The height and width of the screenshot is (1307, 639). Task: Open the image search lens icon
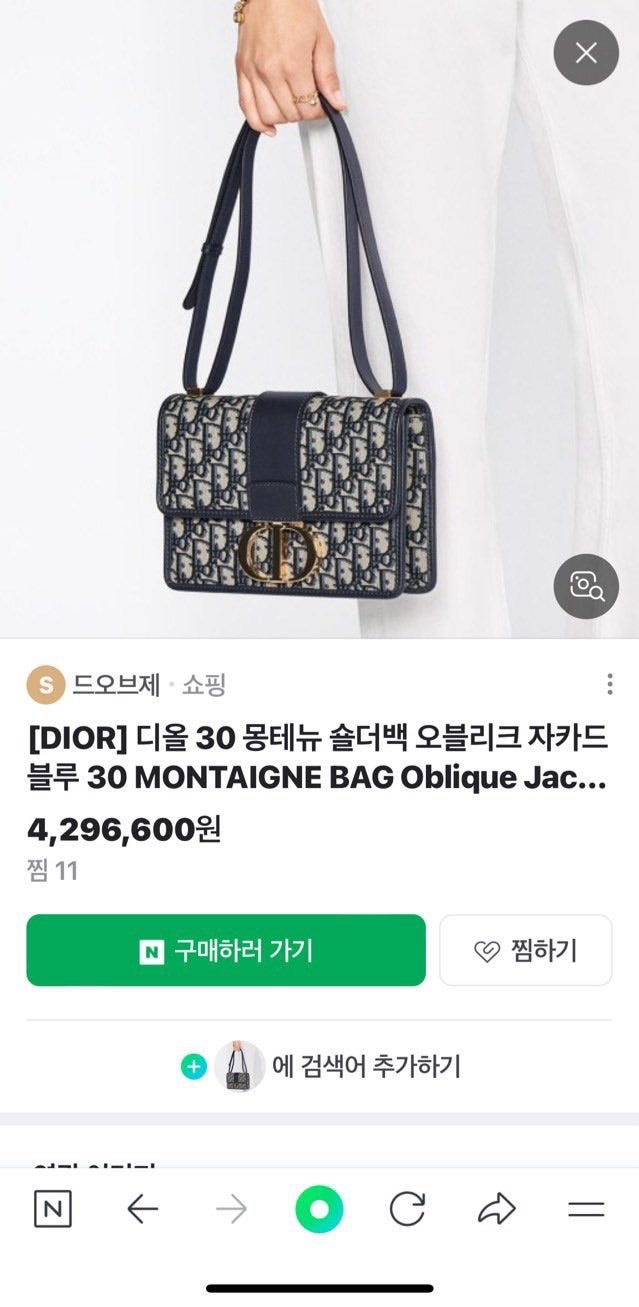pos(586,586)
